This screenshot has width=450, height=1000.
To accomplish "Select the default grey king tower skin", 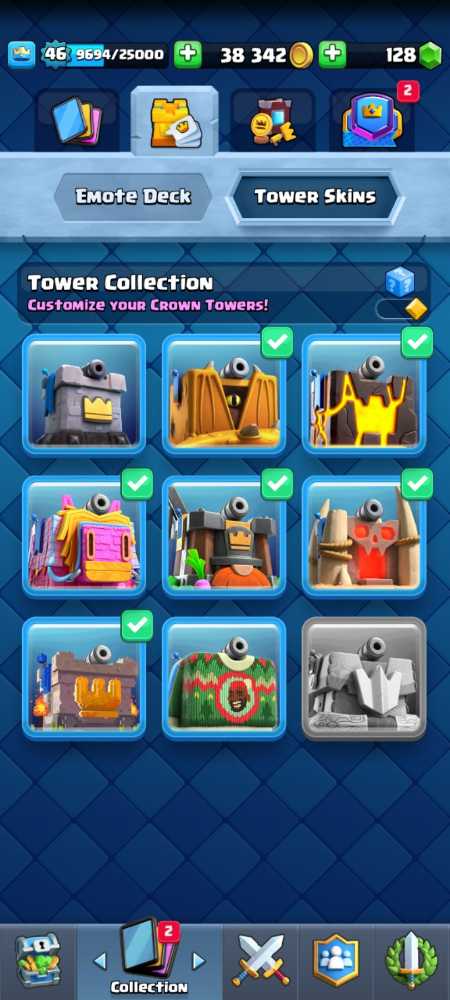I will [84, 394].
